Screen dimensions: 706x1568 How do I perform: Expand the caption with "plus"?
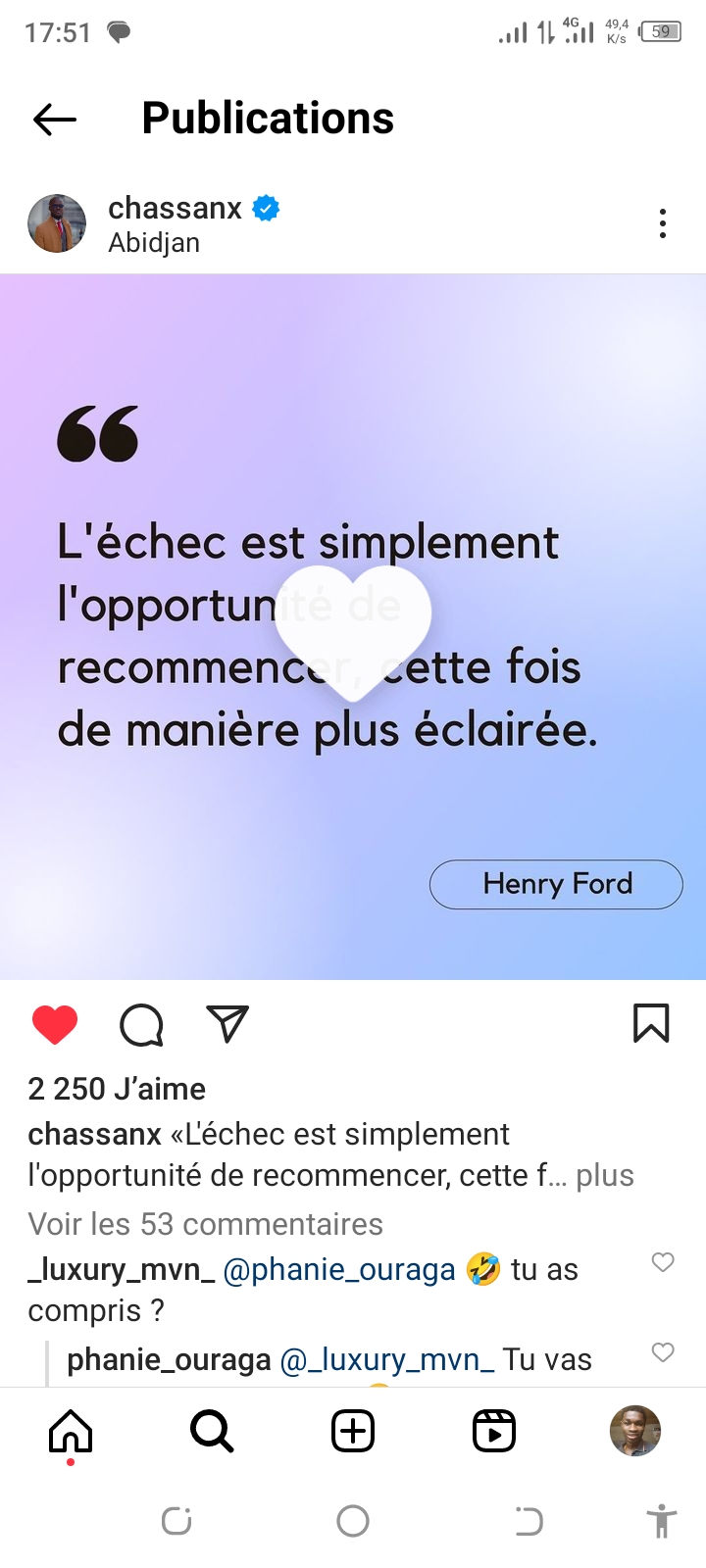[605, 1175]
